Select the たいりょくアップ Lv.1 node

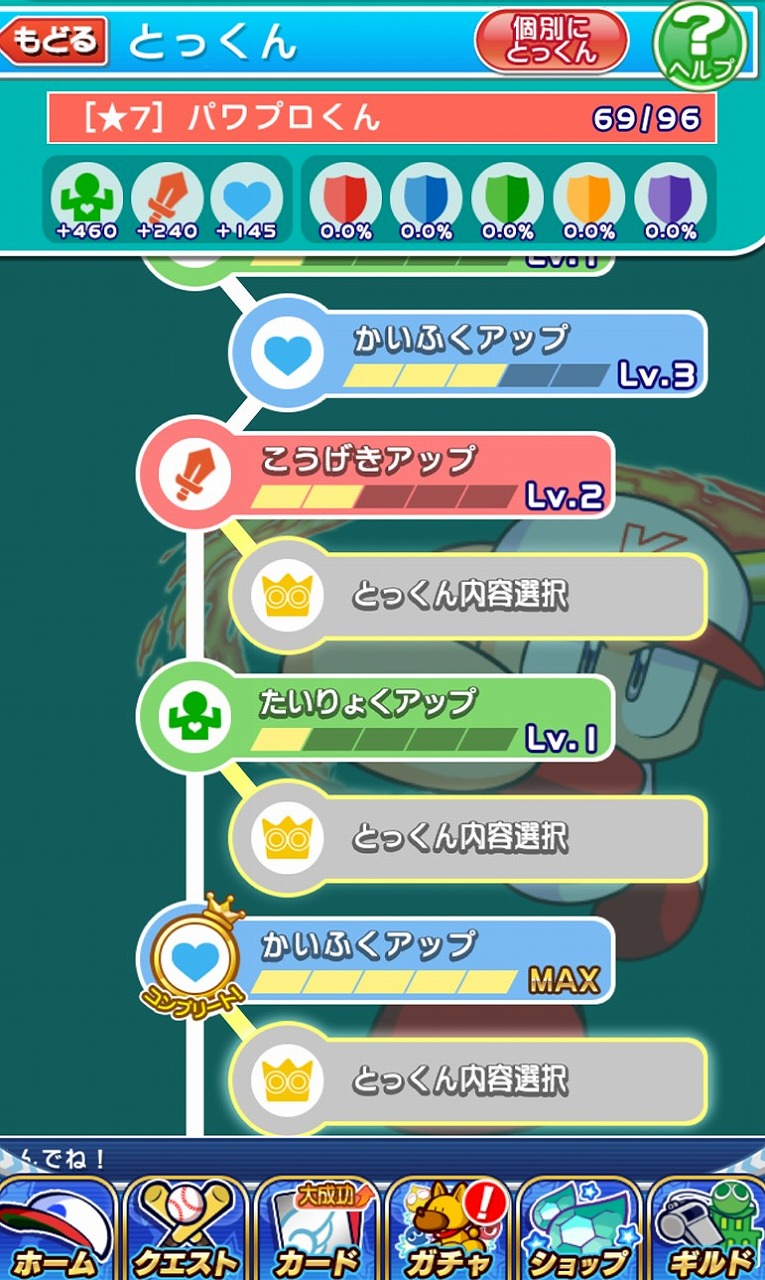tap(375, 718)
